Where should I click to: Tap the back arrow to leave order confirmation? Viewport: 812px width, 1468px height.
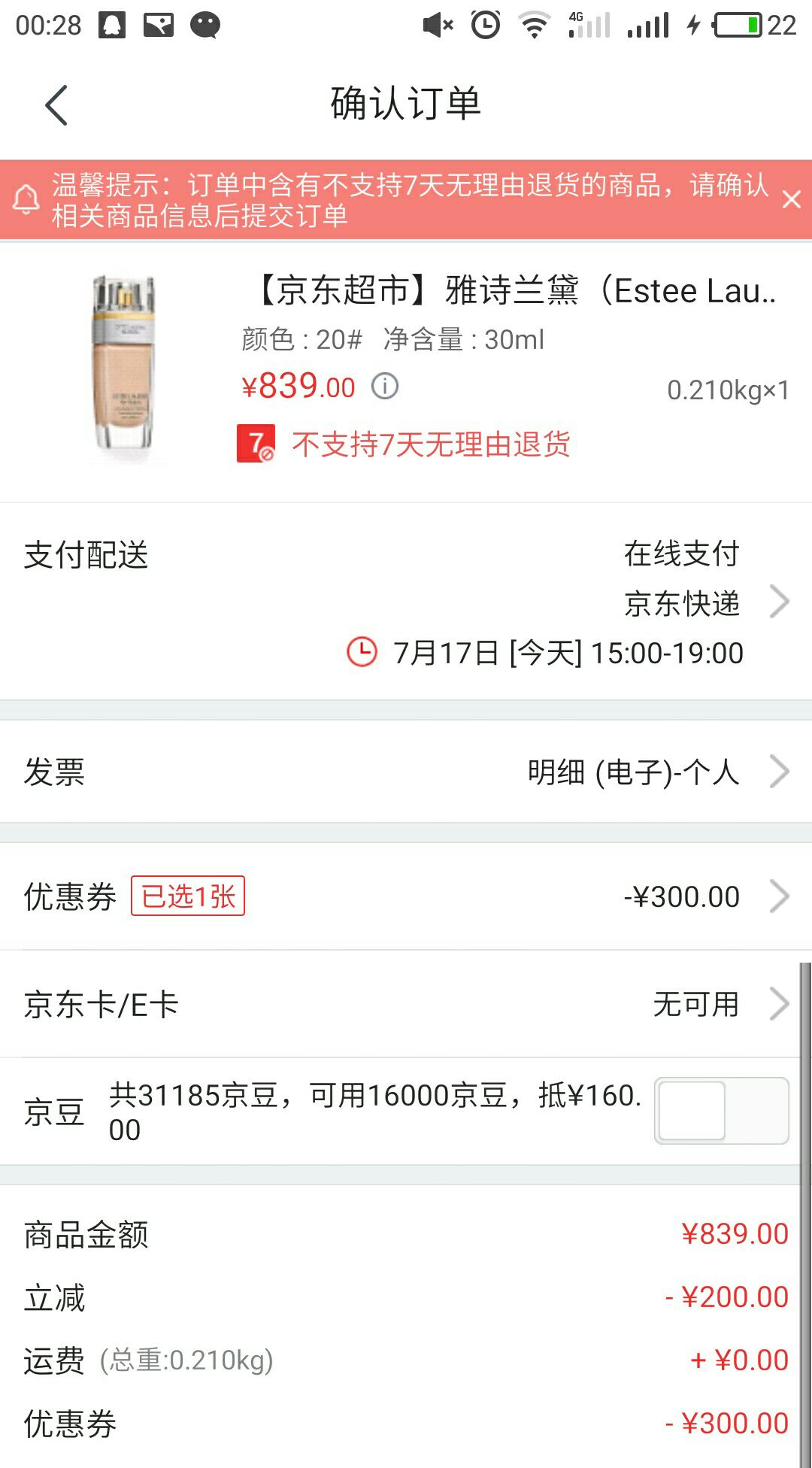pyautogui.click(x=56, y=105)
